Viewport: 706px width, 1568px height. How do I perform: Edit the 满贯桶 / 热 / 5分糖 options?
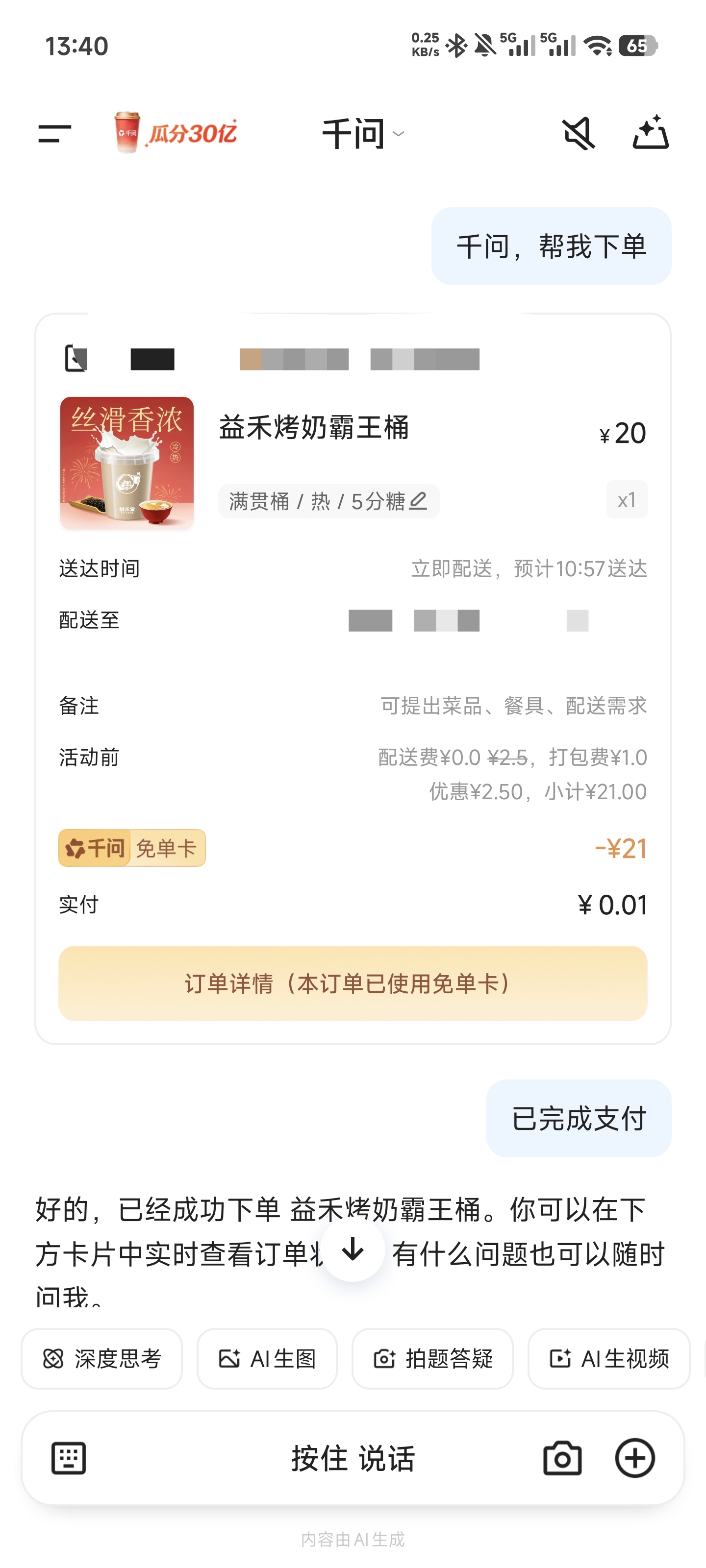click(329, 502)
